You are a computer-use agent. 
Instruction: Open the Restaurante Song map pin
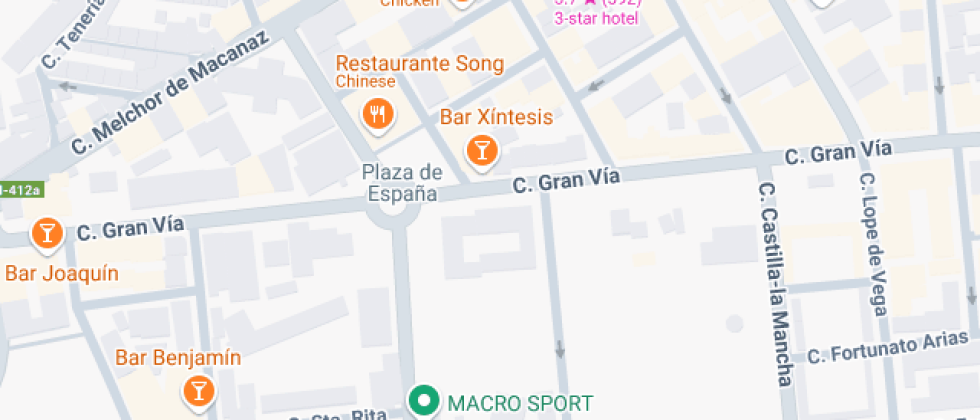pos(377,113)
